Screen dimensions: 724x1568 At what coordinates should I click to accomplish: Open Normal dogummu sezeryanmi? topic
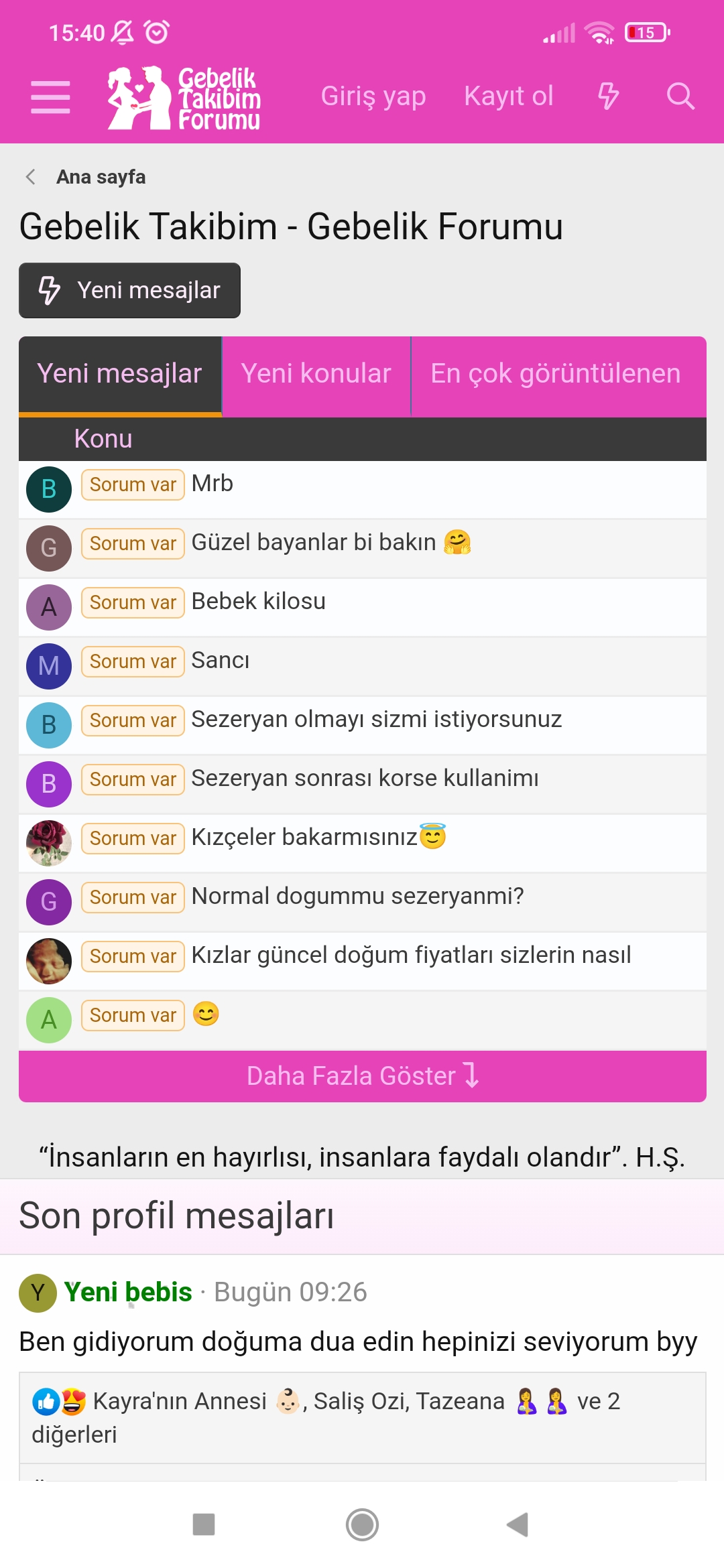point(357,896)
